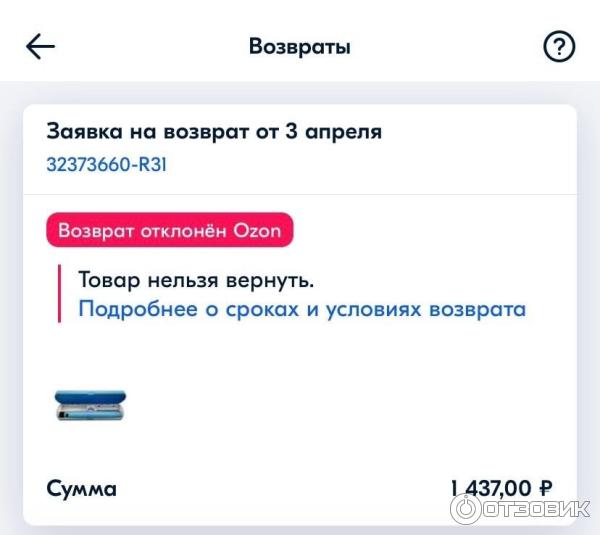600x535 pixels.
Task: View the returned product thumbnail
Action: [x=90, y=406]
